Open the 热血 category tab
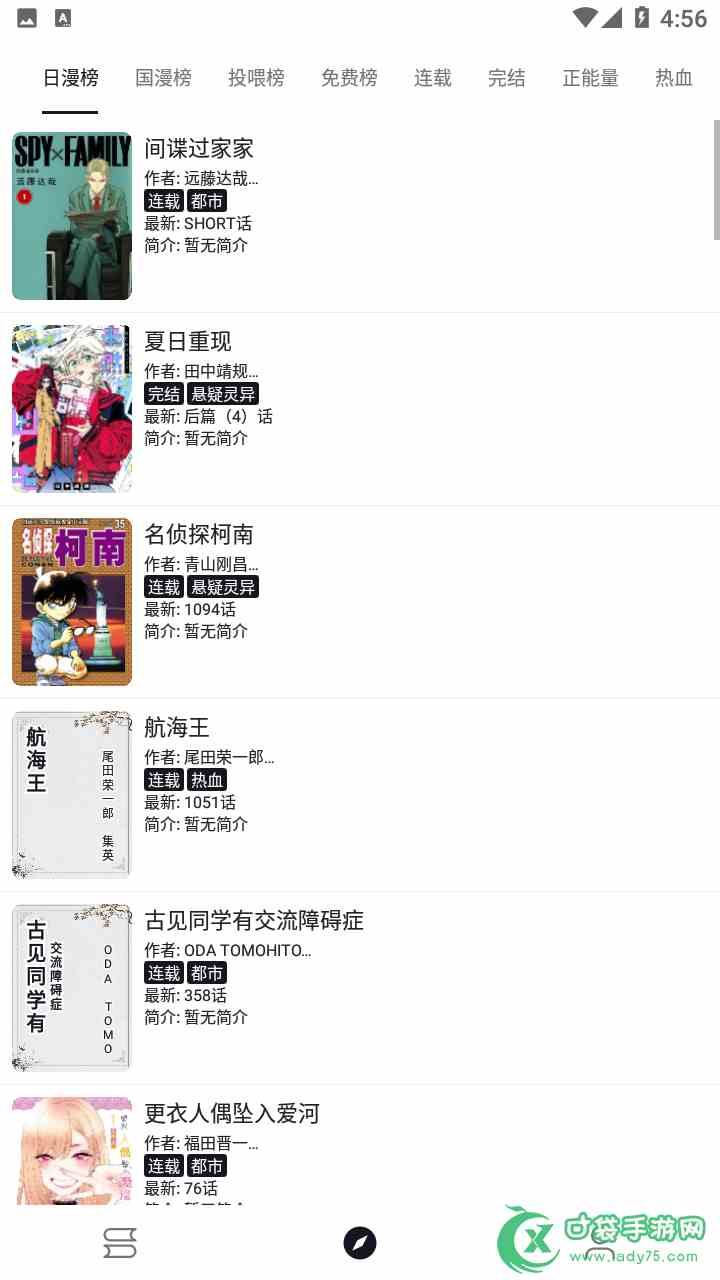This screenshot has height=1280, width=720. tap(673, 78)
